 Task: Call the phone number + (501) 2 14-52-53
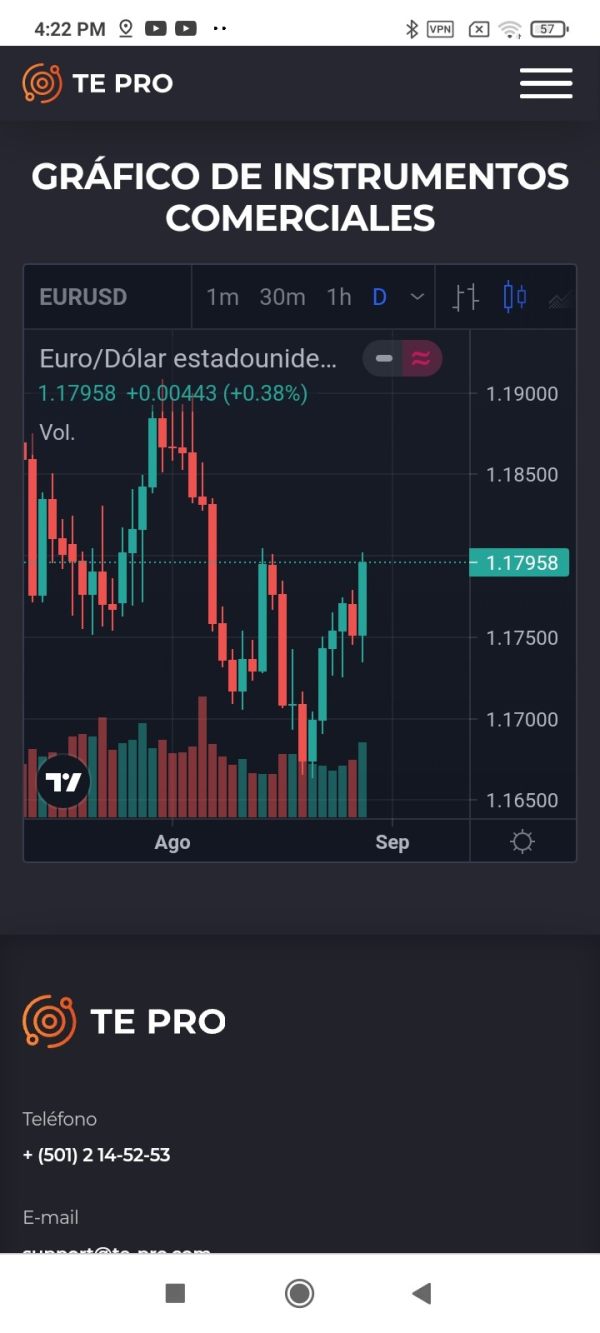coord(96,1155)
